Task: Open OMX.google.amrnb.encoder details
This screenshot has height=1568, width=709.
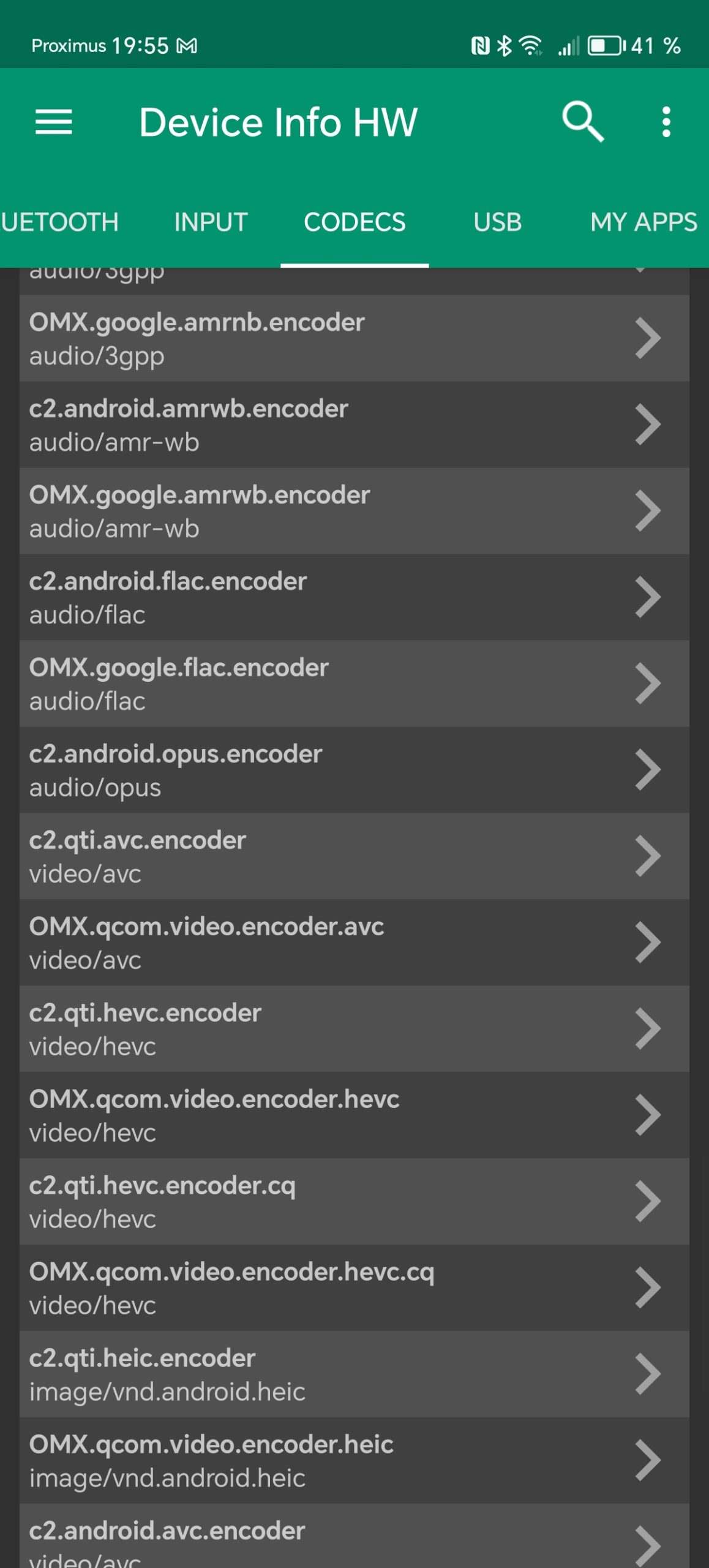Action: pos(354,338)
